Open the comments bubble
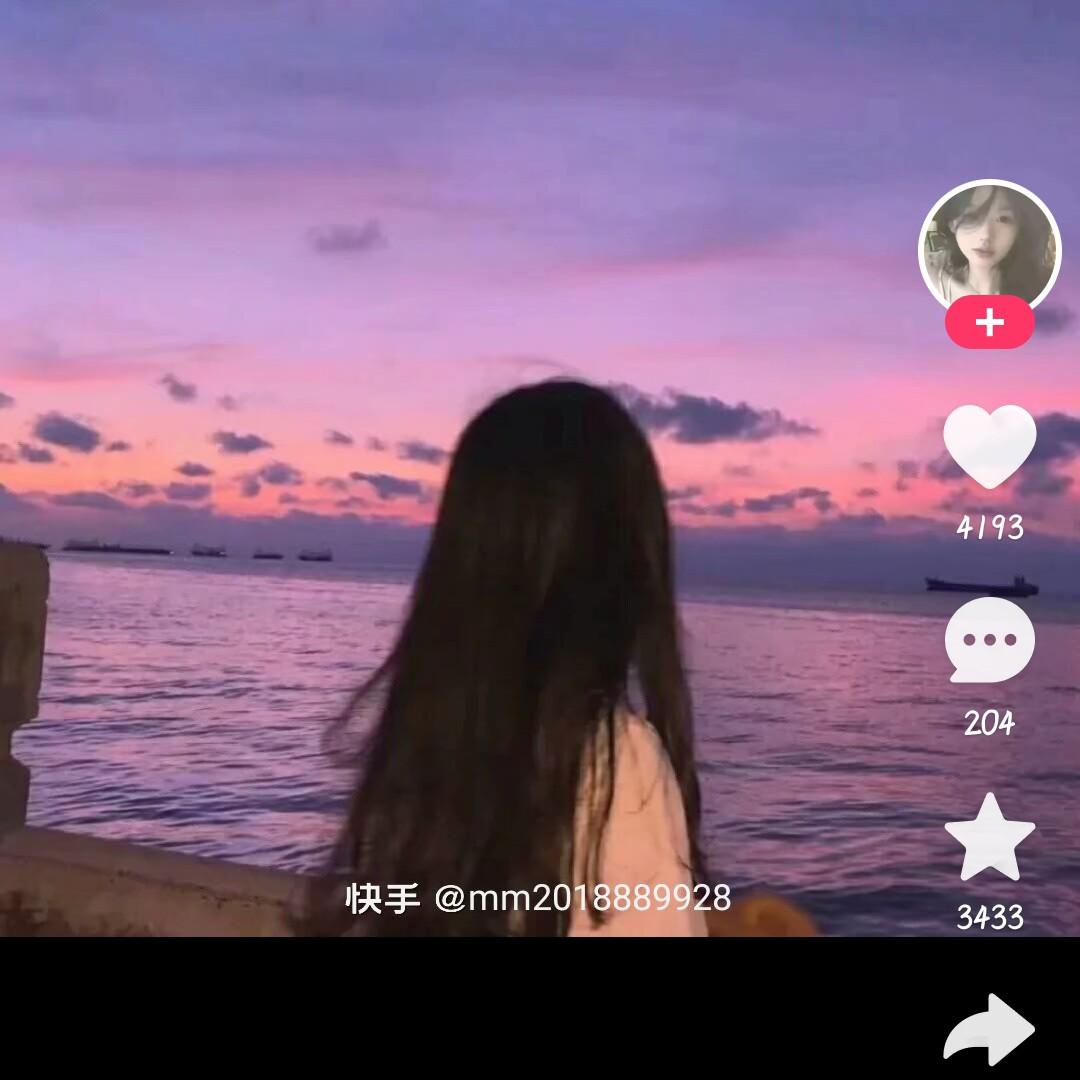The width and height of the screenshot is (1080, 1080). click(989, 640)
